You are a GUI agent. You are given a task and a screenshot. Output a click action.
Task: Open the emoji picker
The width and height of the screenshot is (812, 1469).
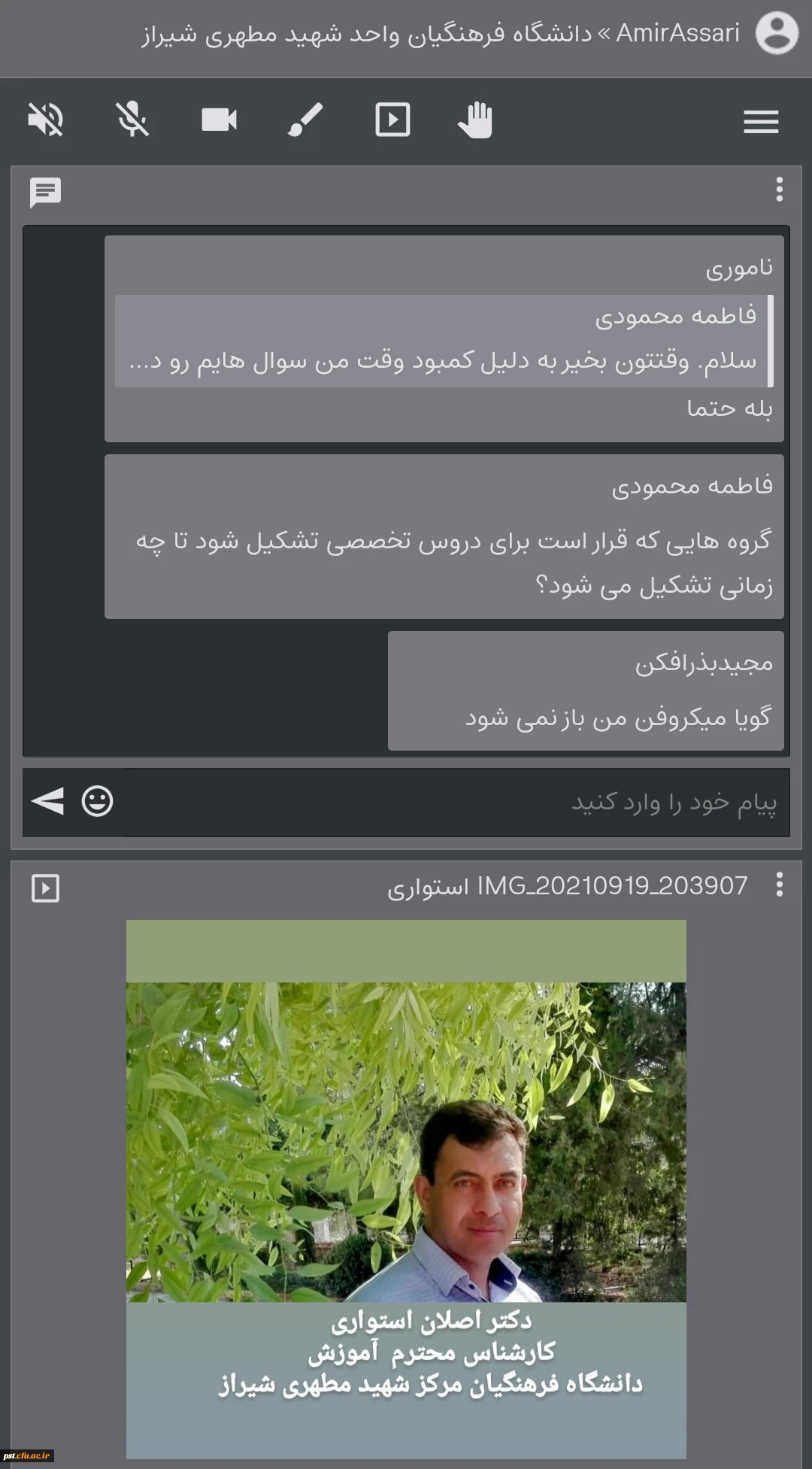[x=97, y=801]
